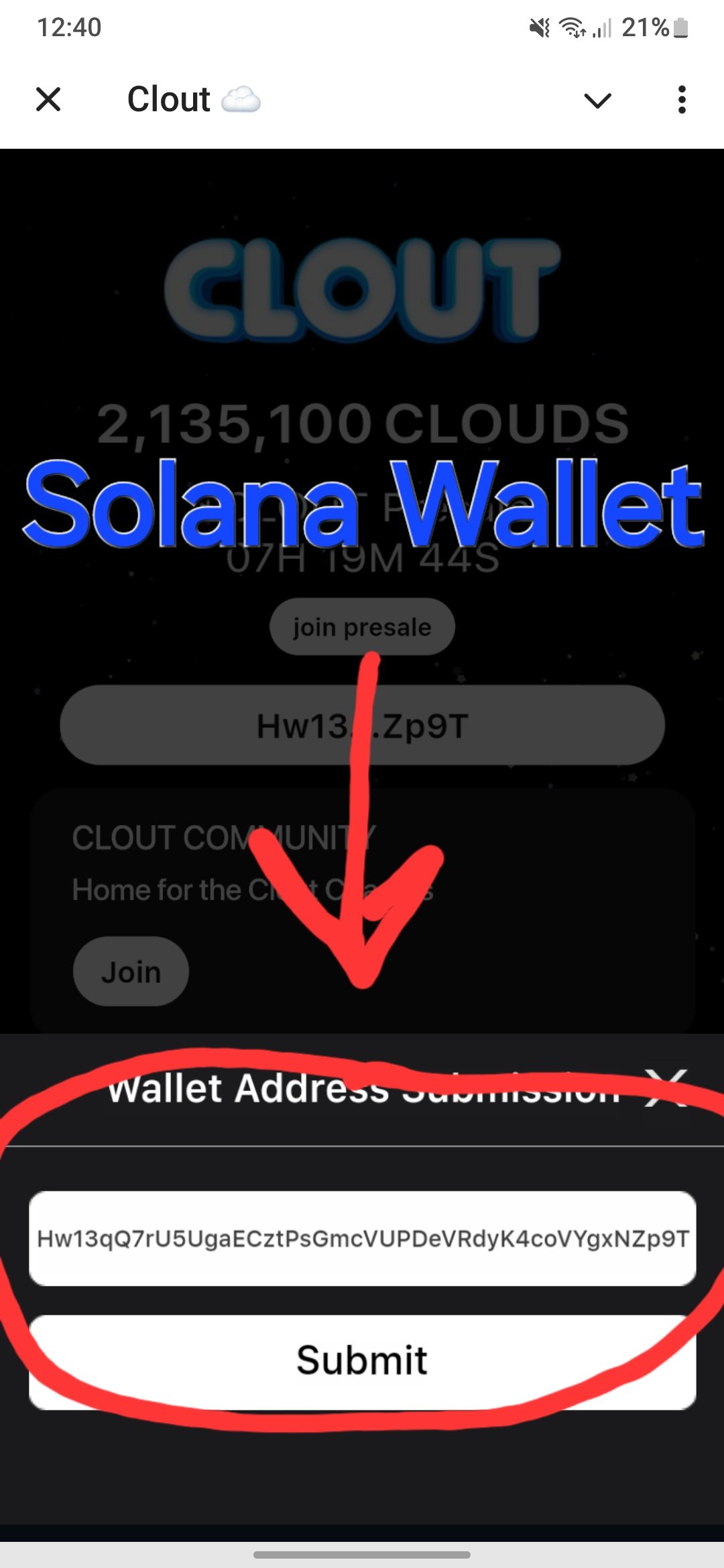Screen dimensions: 724x1568
Task: Close the Clout mini app
Action: (x=48, y=99)
